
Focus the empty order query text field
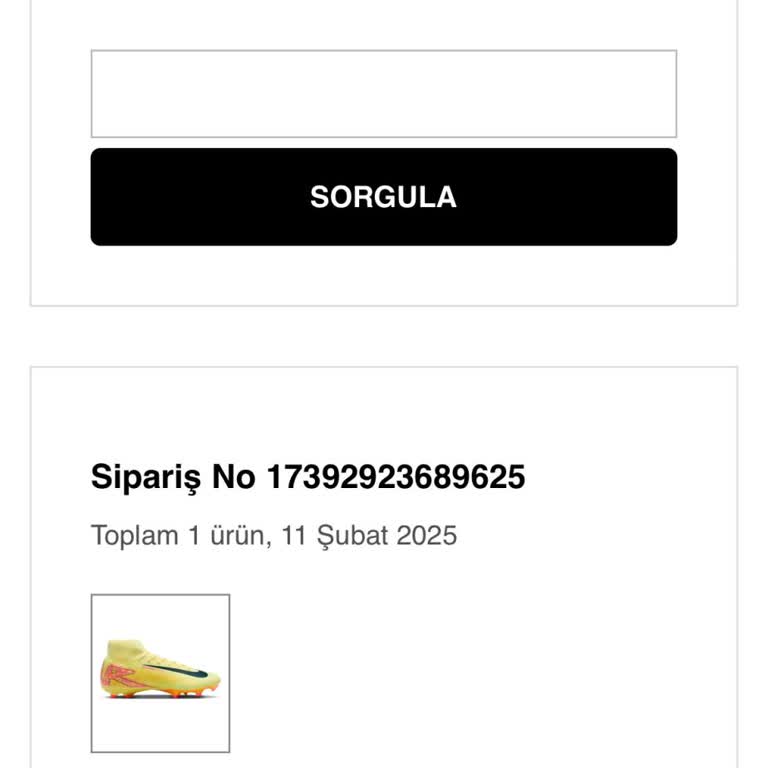point(383,94)
